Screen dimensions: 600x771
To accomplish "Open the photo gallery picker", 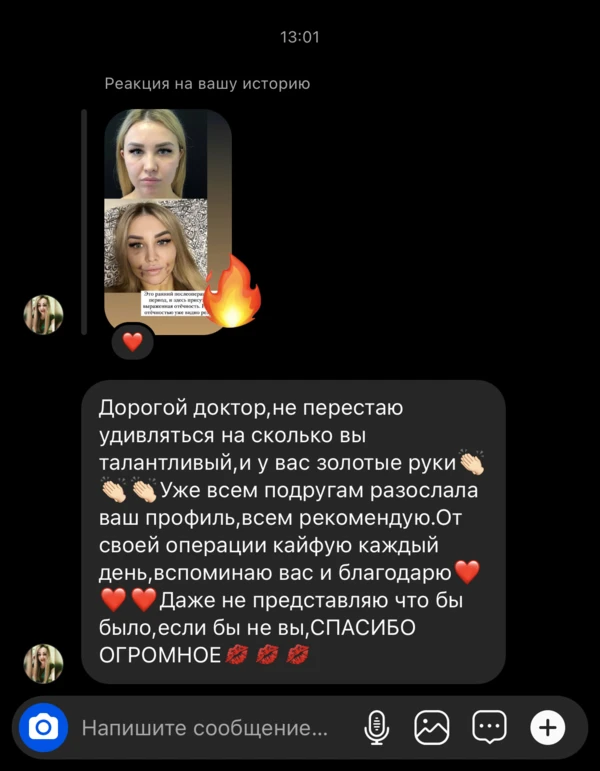I will pos(432,727).
